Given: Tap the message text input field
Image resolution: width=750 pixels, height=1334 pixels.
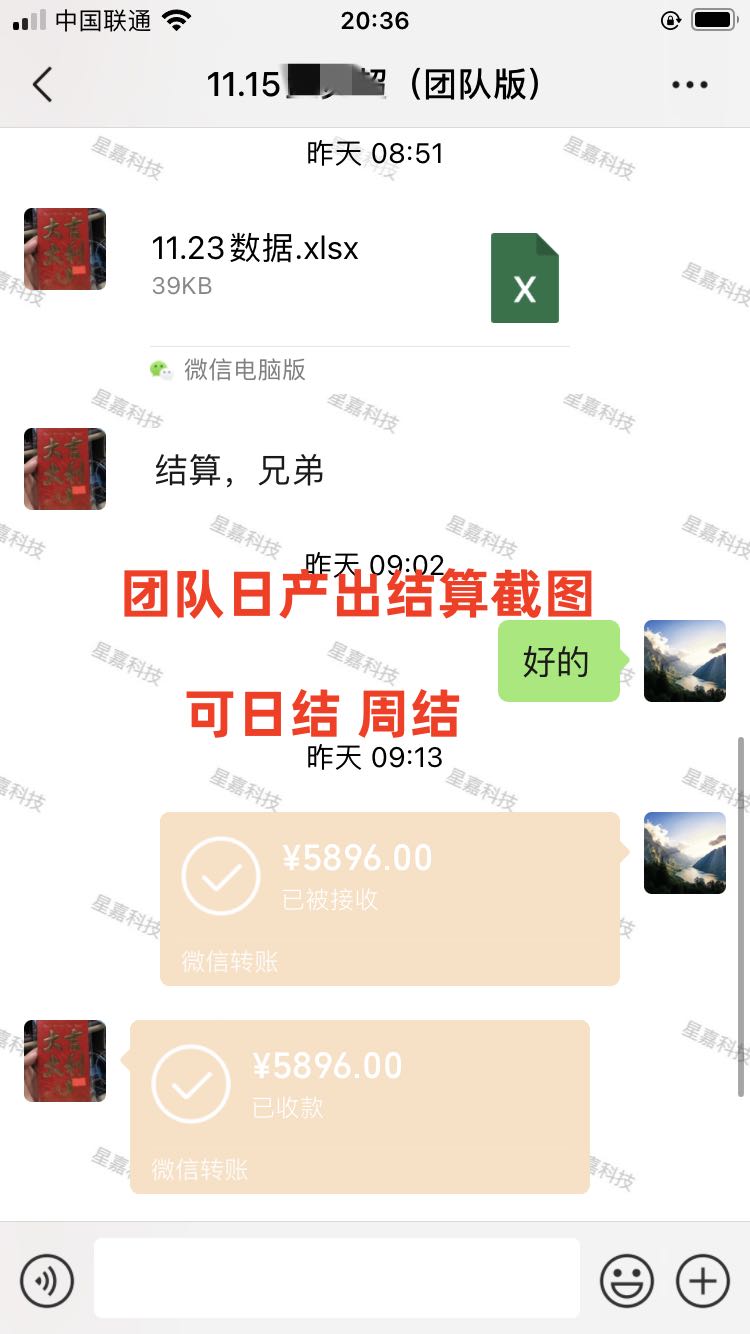Looking at the screenshot, I should (x=336, y=1279).
